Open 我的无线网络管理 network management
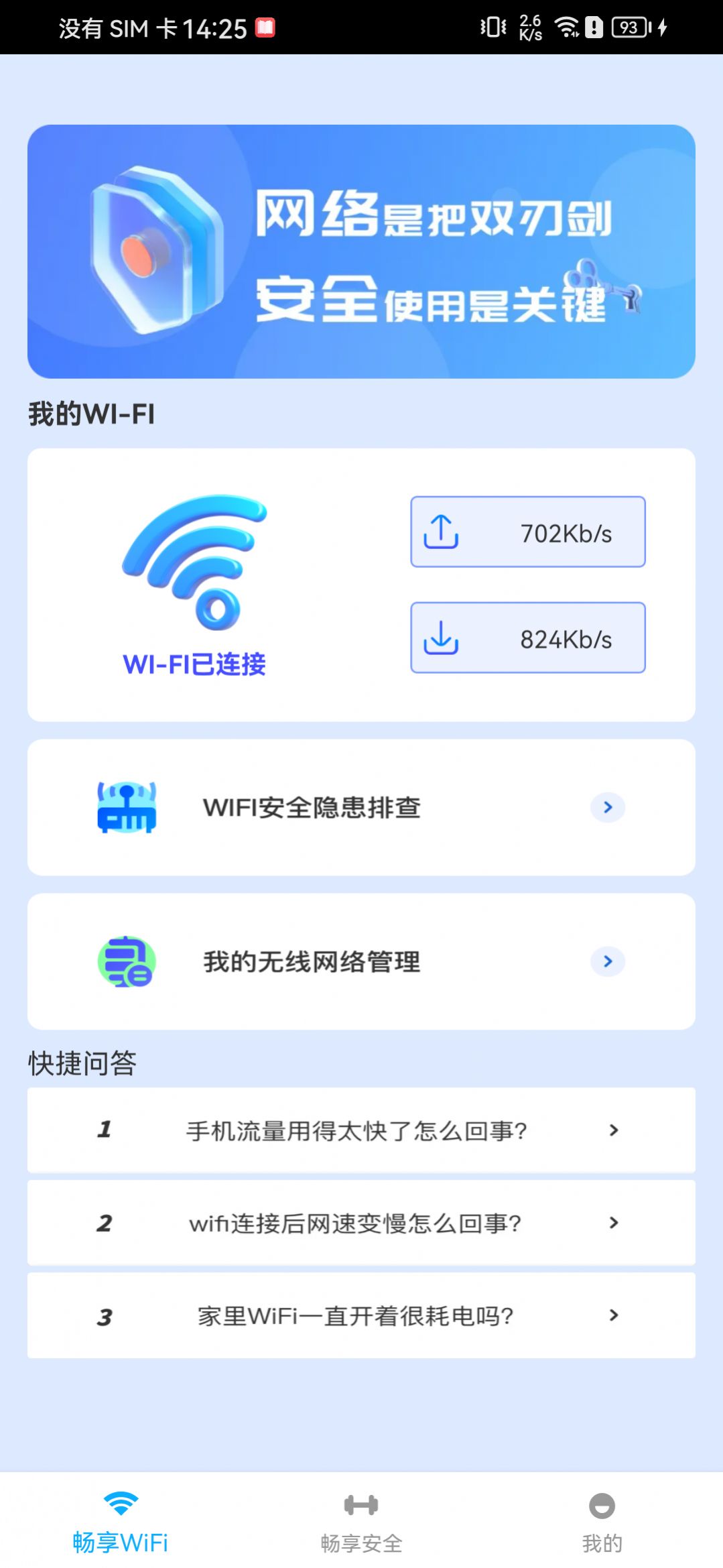The height and width of the screenshot is (1568, 723). [360, 961]
